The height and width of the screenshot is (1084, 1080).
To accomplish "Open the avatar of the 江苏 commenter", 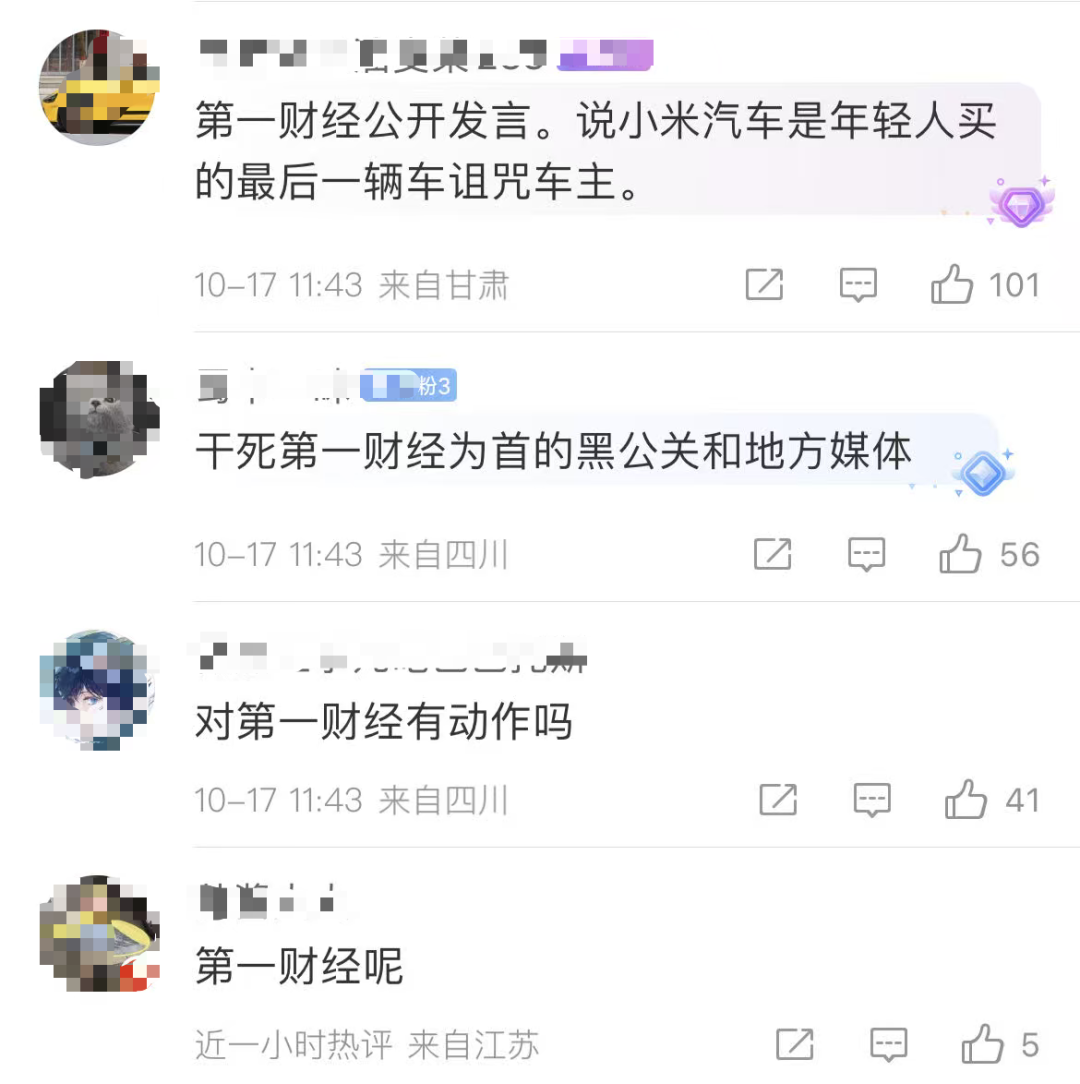I will click(x=99, y=935).
